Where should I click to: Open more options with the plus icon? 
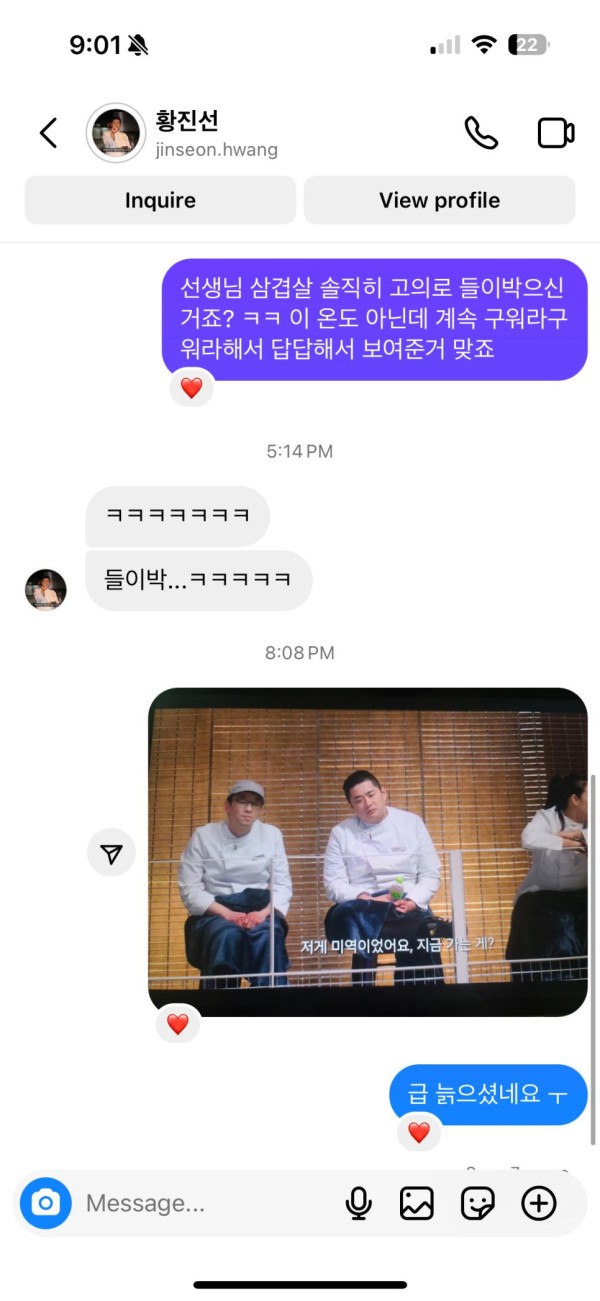click(539, 1203)
